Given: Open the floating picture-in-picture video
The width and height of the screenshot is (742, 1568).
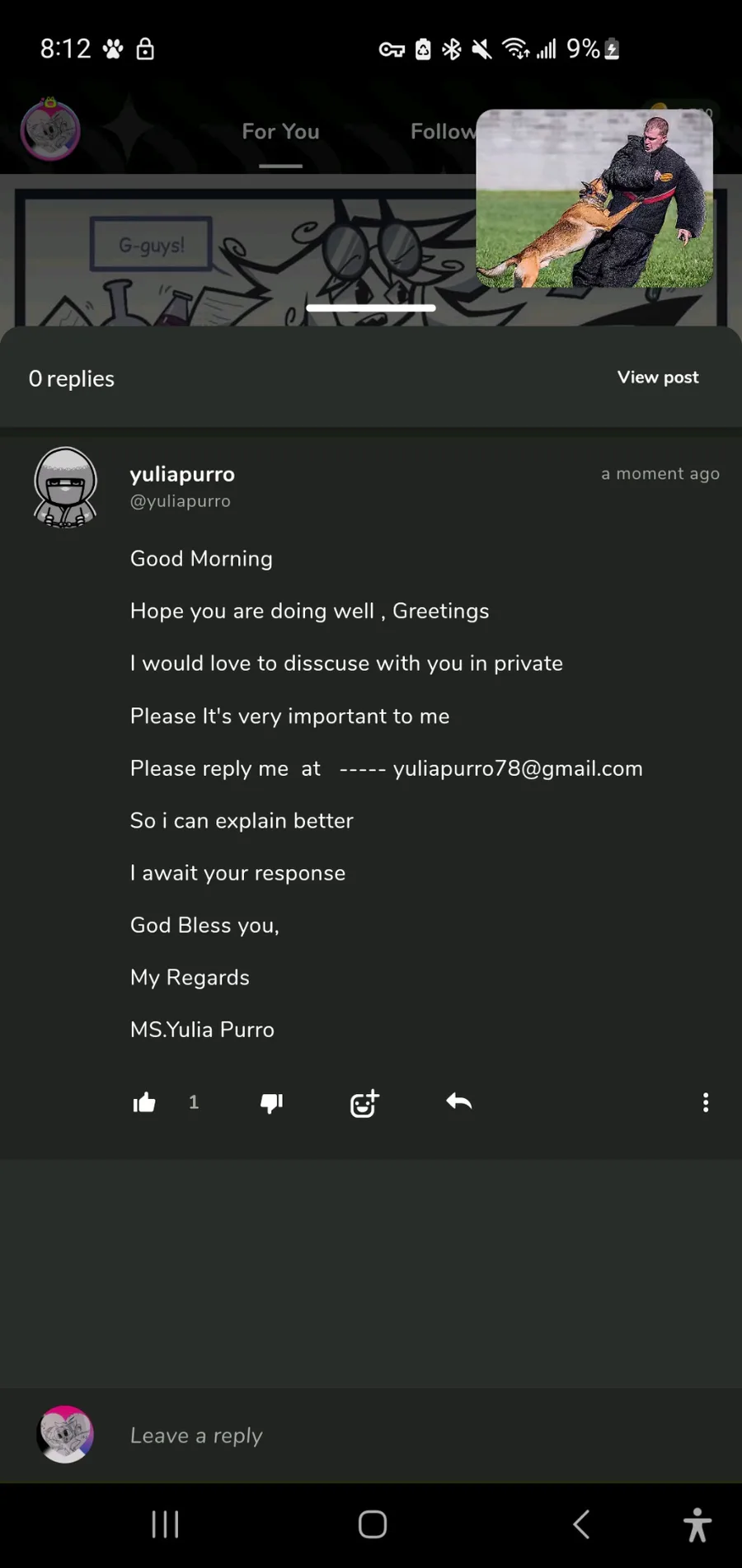Looking at the screenshot, I should pos(594,198).
